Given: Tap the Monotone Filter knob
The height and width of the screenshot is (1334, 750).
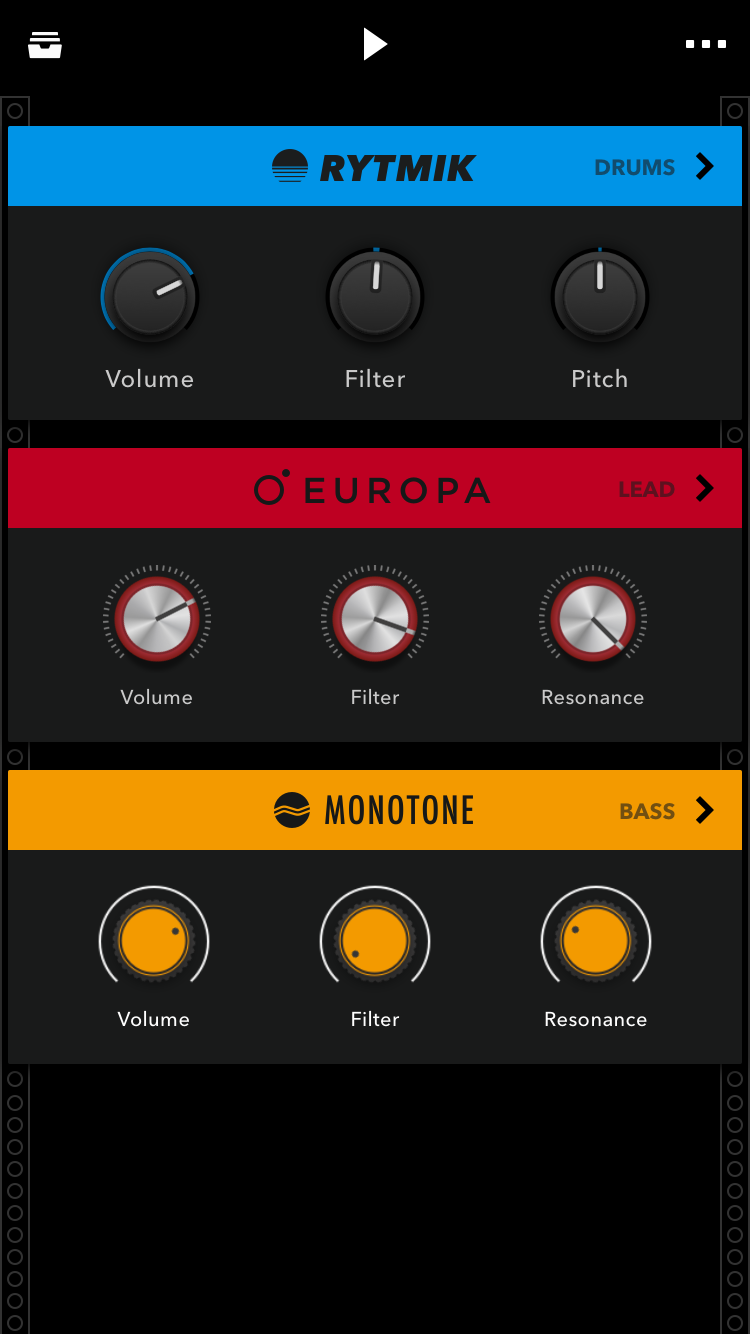Looking at the screenshot, I should pos(374,941).
